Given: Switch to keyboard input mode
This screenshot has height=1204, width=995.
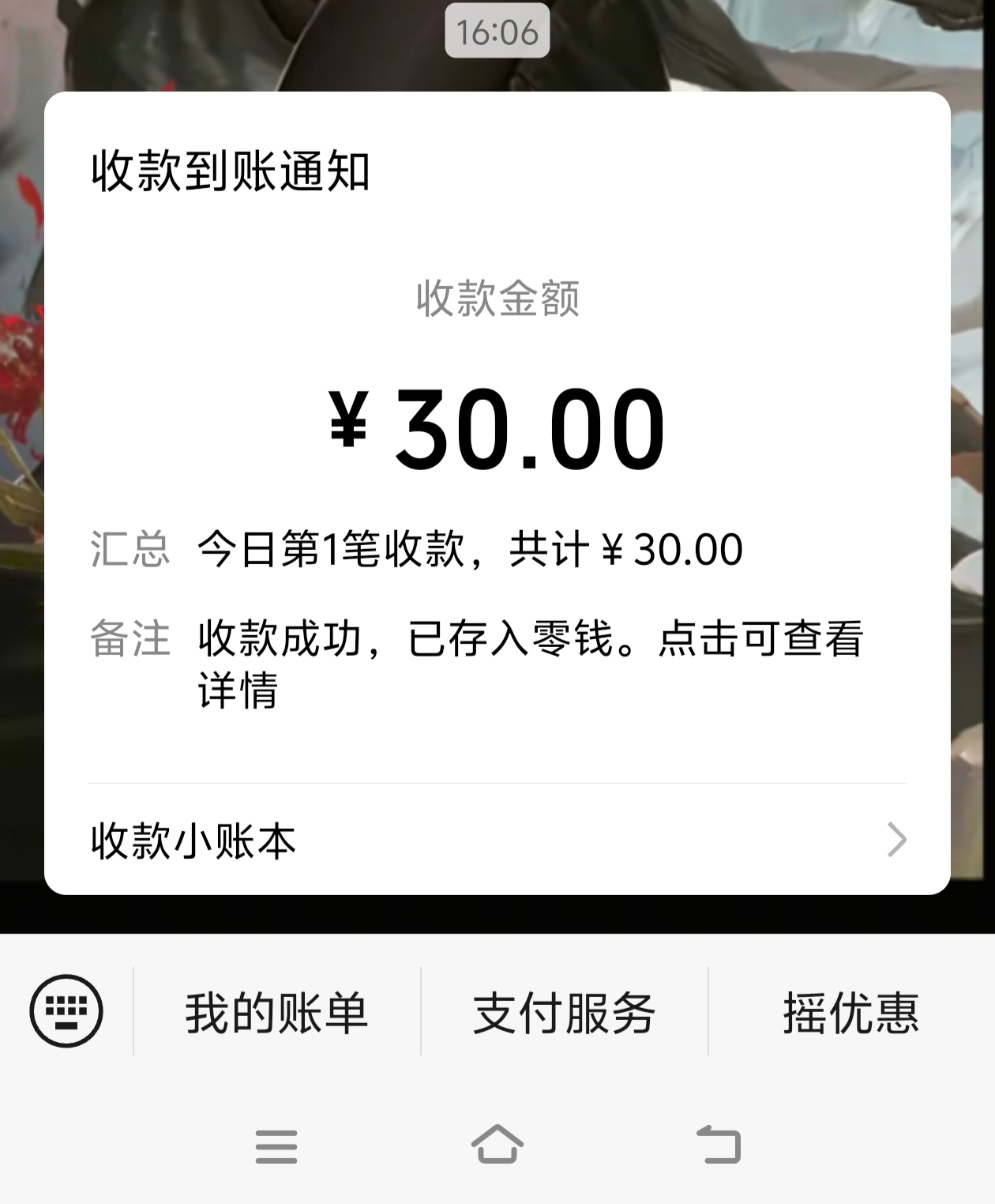Looking at the screenshot, I should coord(66,1011).
